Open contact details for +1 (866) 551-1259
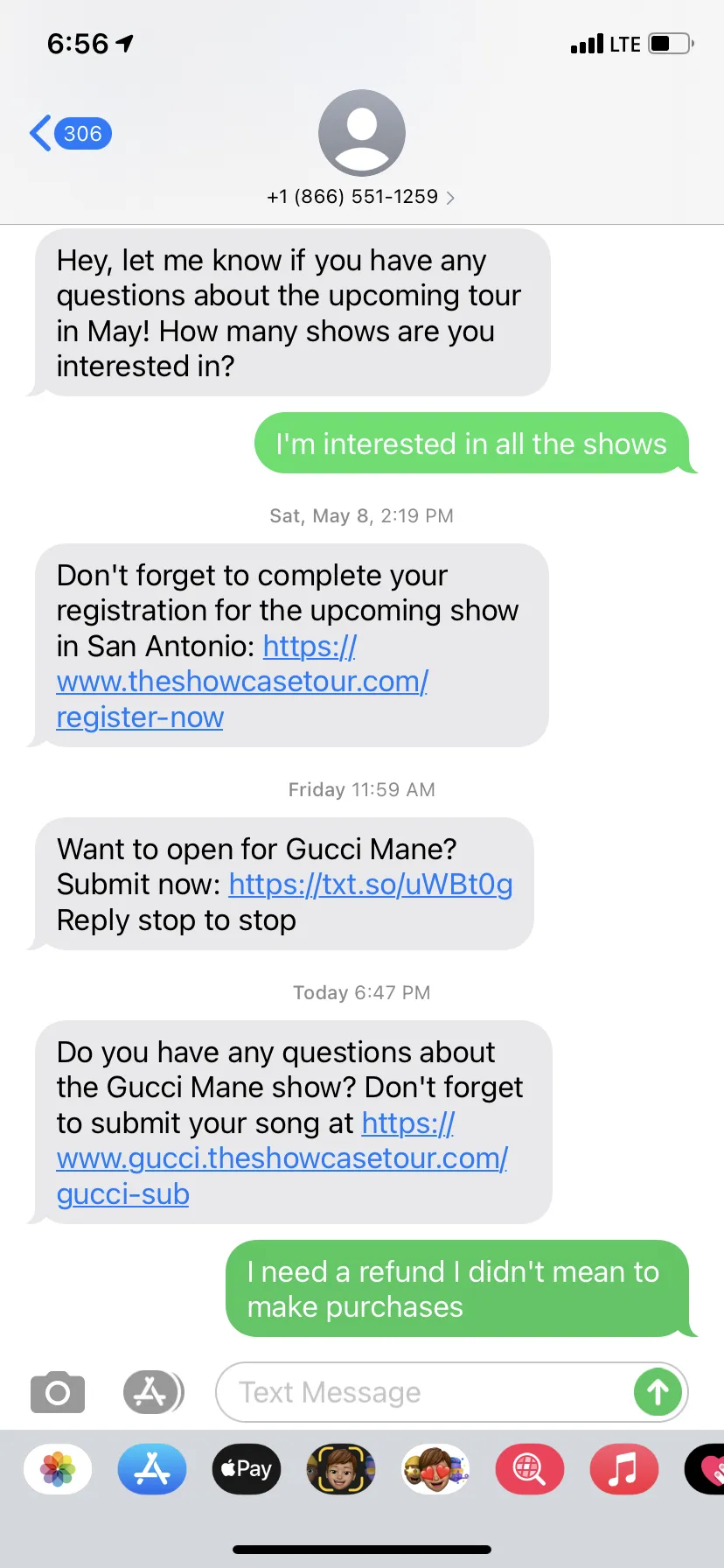The width and height of the screenshot is (724, 1568). pyautogui.click(x=361, y=197)
